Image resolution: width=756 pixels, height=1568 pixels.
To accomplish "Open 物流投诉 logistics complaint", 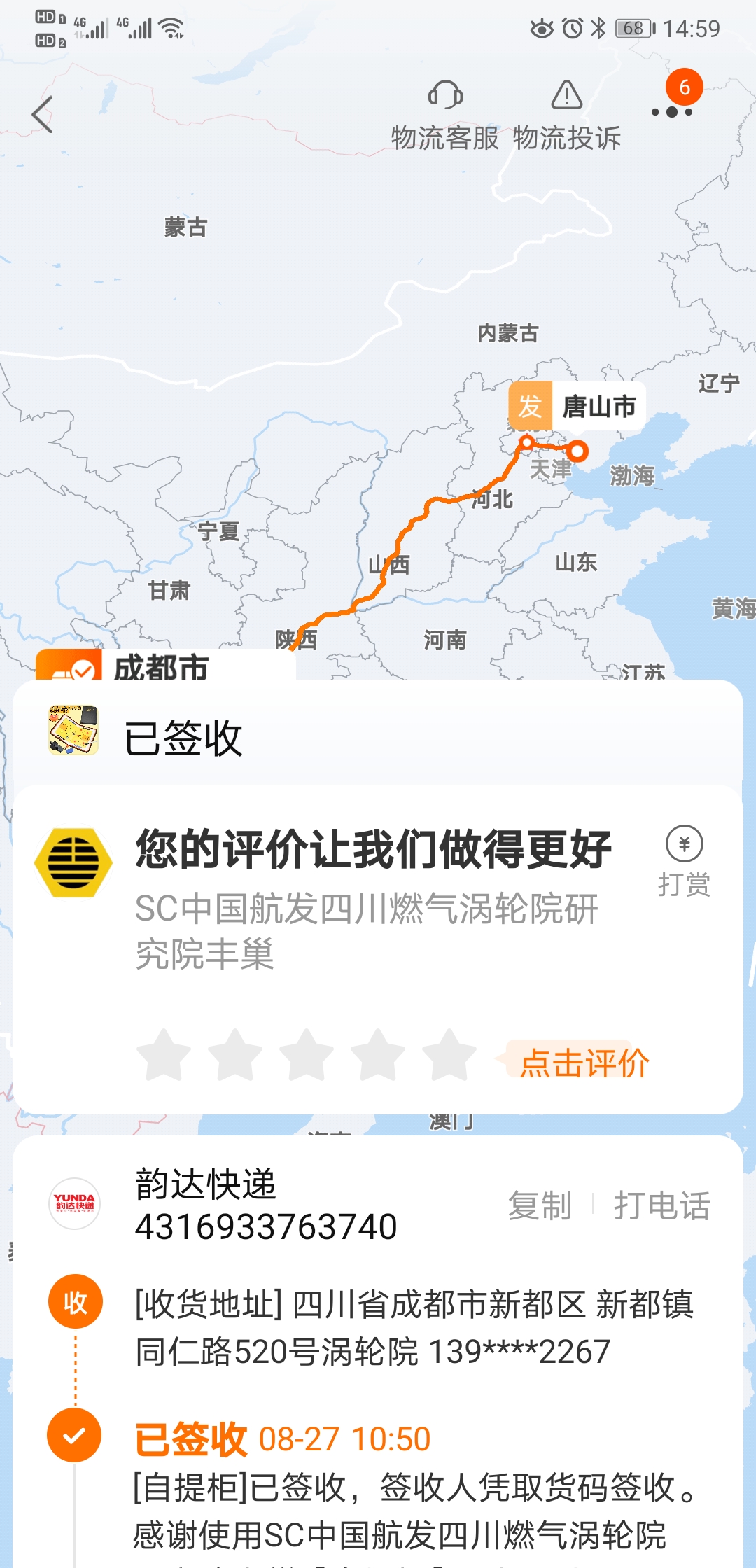I will point(567,115).
